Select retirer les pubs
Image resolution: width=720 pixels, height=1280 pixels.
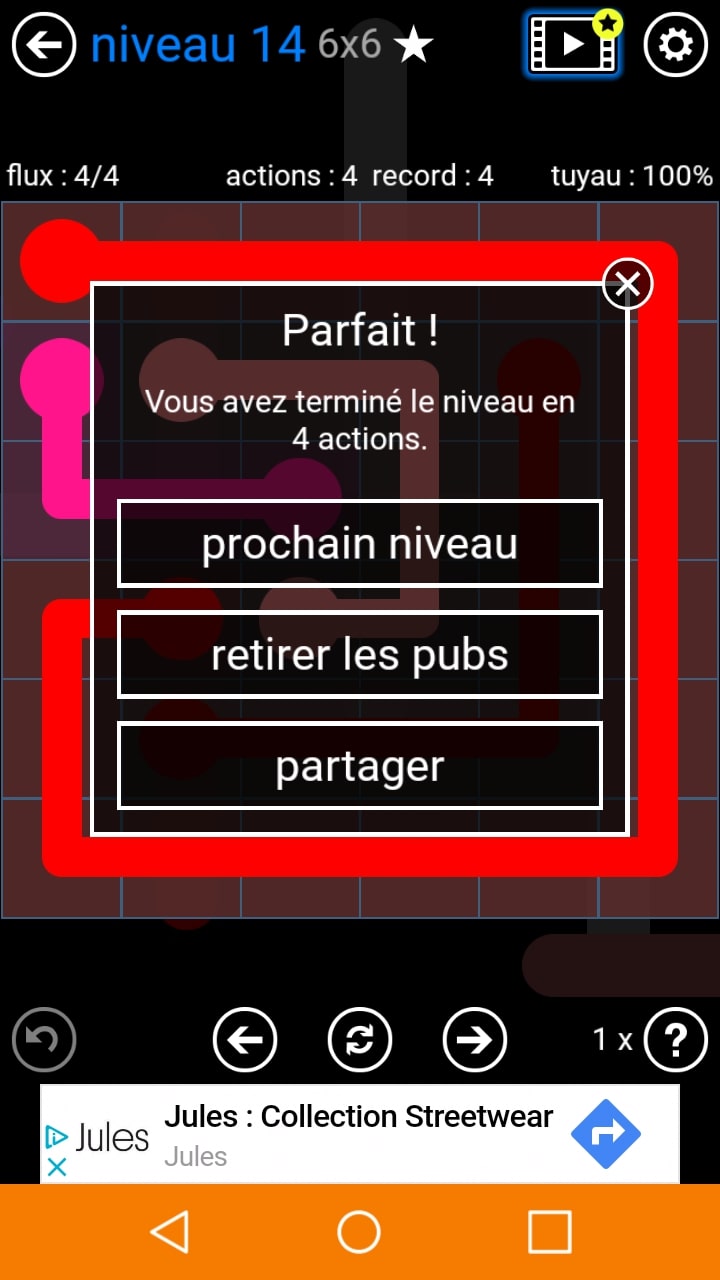coord(360,655)
